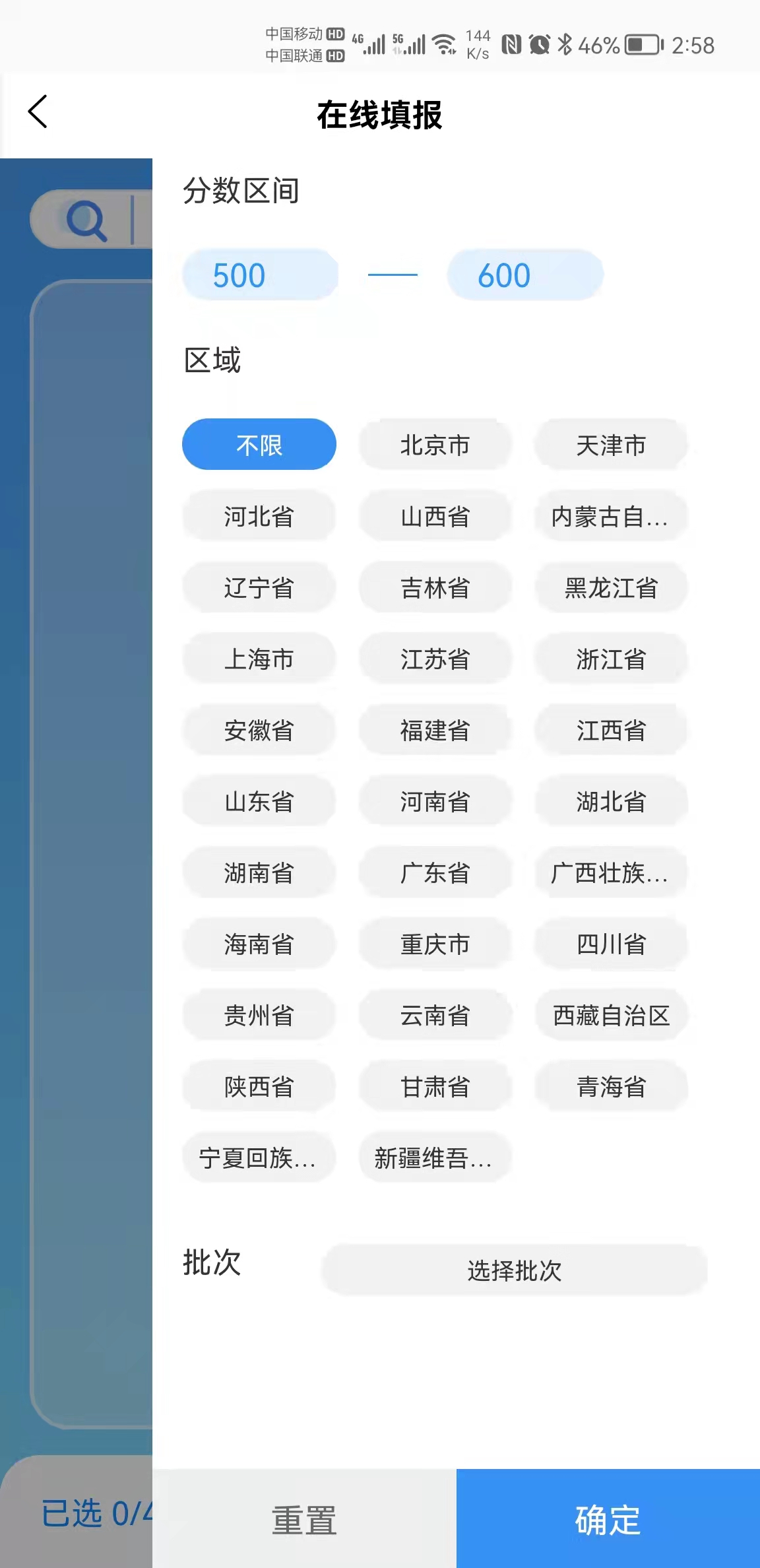Open the 选择批次 batch picker
This screenshot has width=760, height=1568.
pyautogui.click(x=515, y=1270)
